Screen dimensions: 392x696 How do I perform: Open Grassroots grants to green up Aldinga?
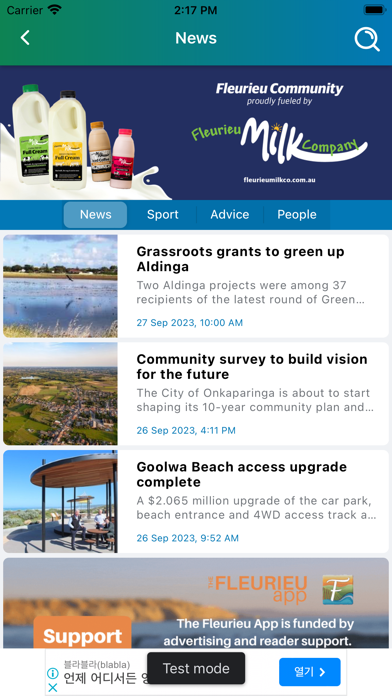point(196,286)
